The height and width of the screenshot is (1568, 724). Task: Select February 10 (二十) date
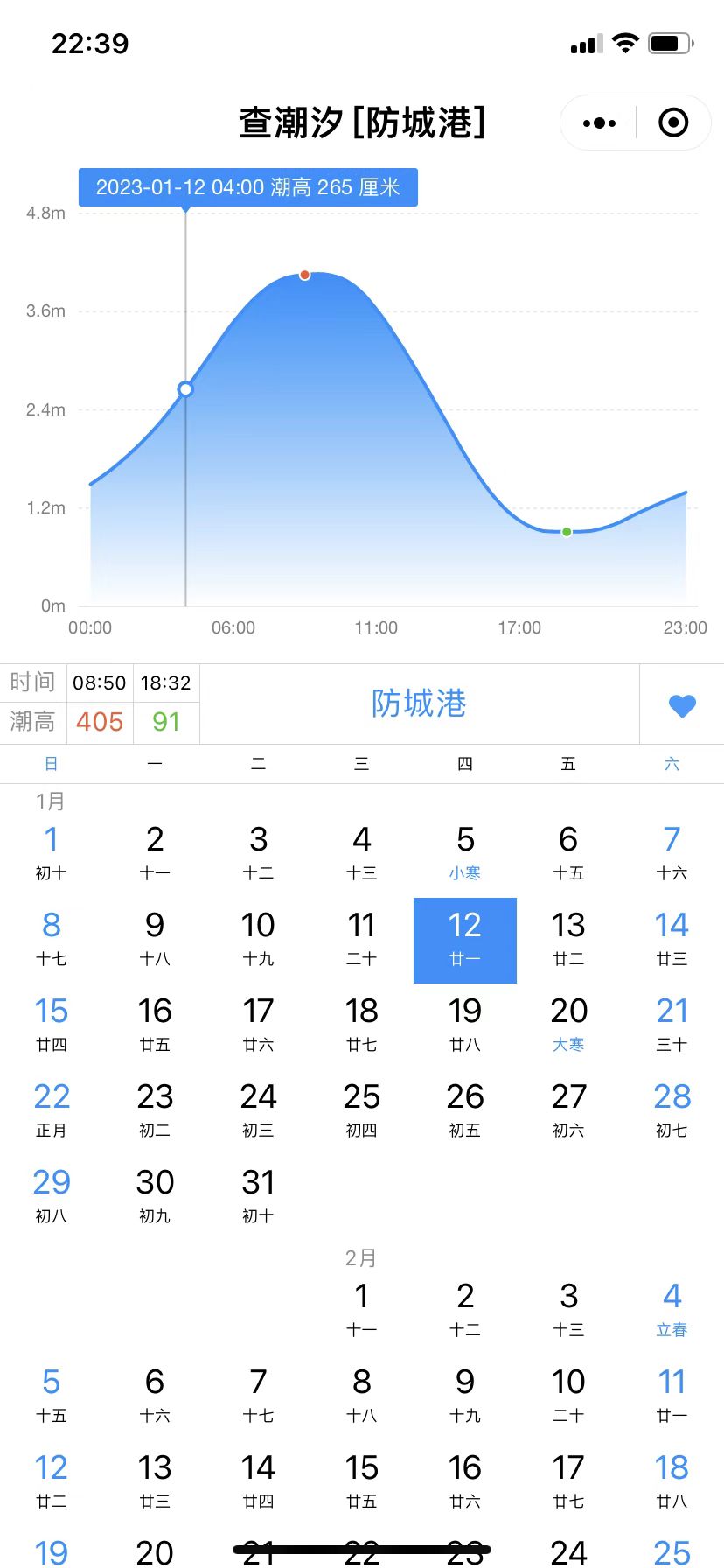tap(568, 1394)
